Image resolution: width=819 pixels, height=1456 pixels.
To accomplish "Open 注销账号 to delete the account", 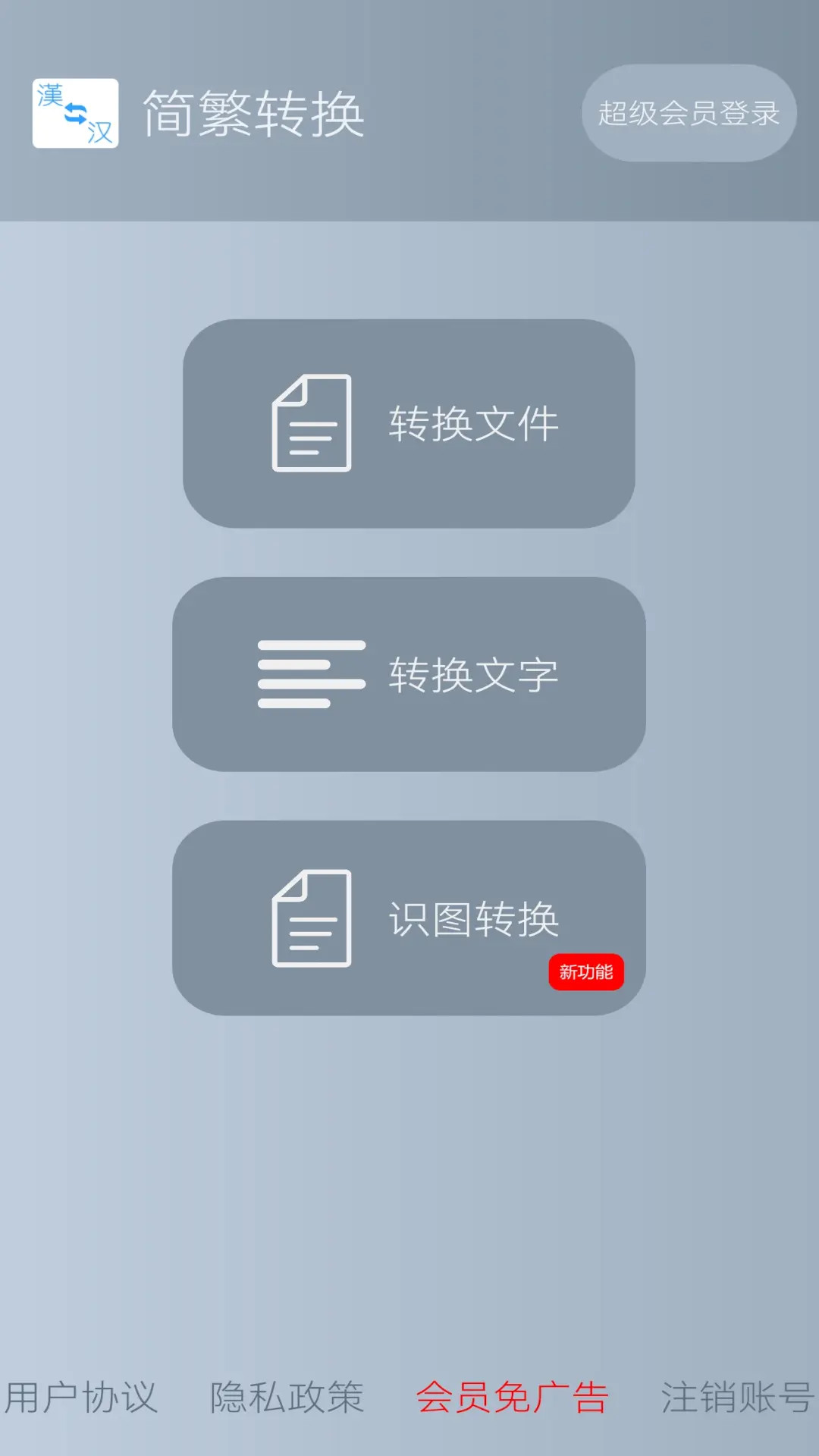I will pyautogui.click(x=737, y=1397).
